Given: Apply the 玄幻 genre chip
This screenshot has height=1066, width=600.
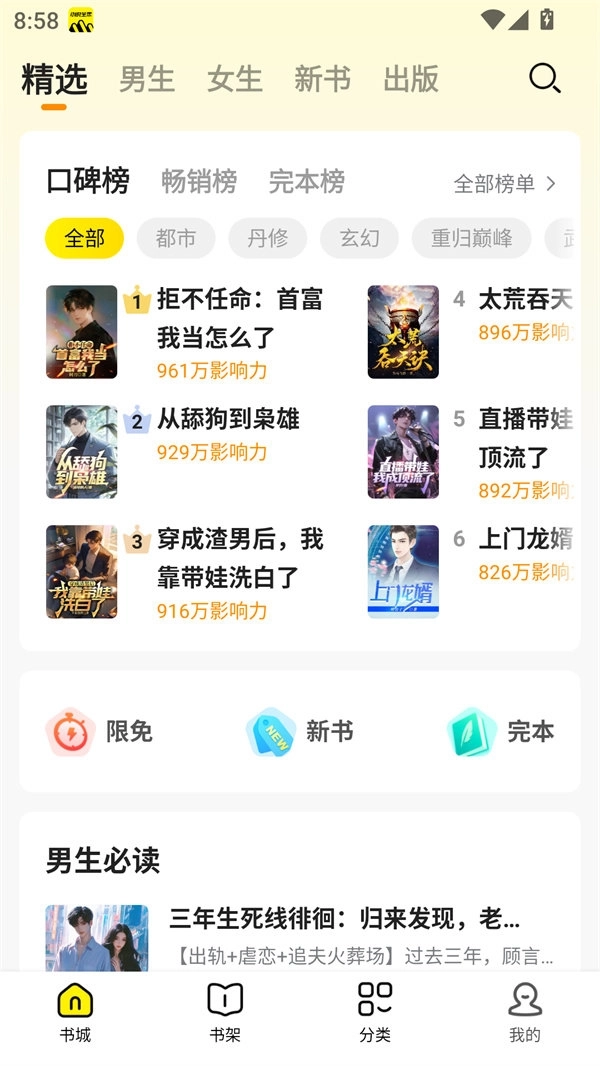Looking at the screenshot, I should 359,238.
